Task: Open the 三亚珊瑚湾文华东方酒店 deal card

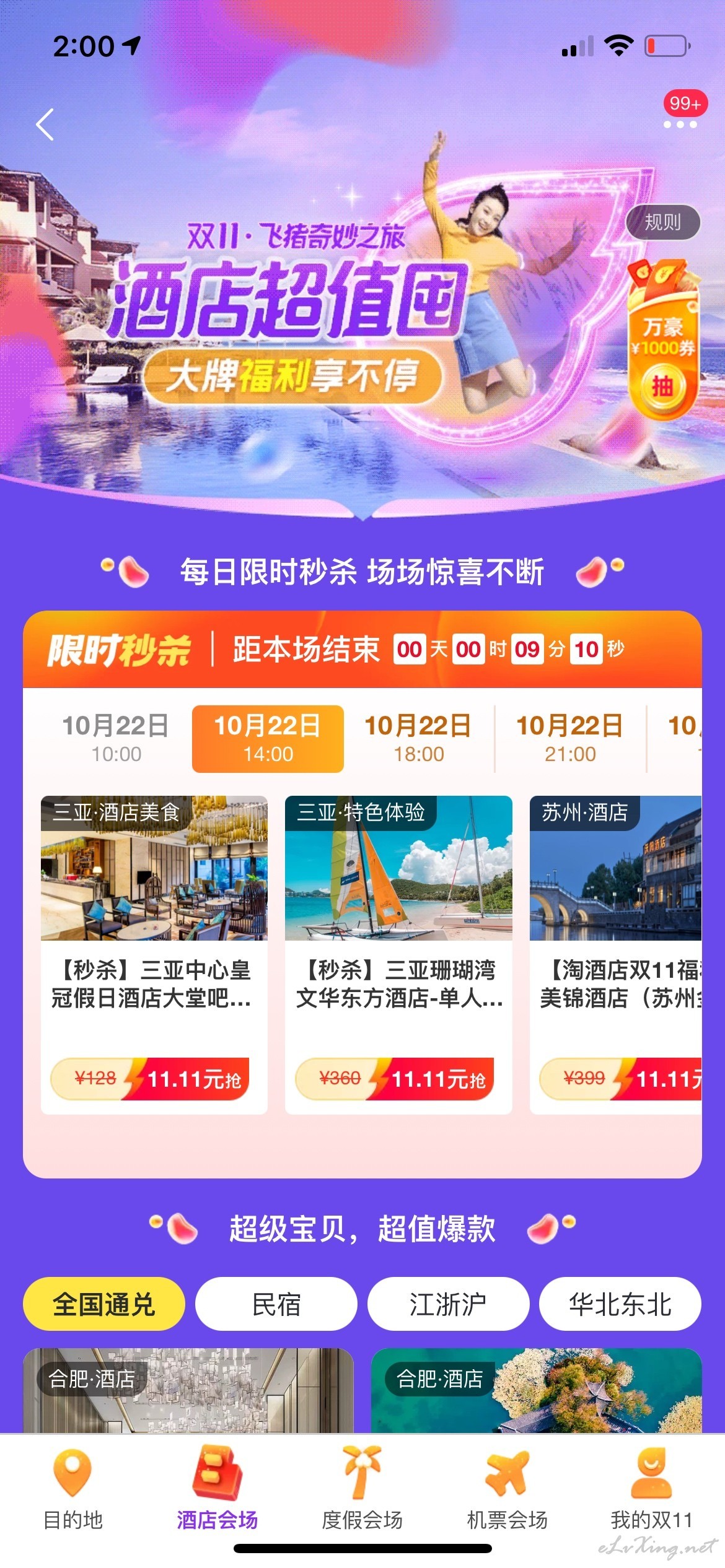Action: point(398,955)
